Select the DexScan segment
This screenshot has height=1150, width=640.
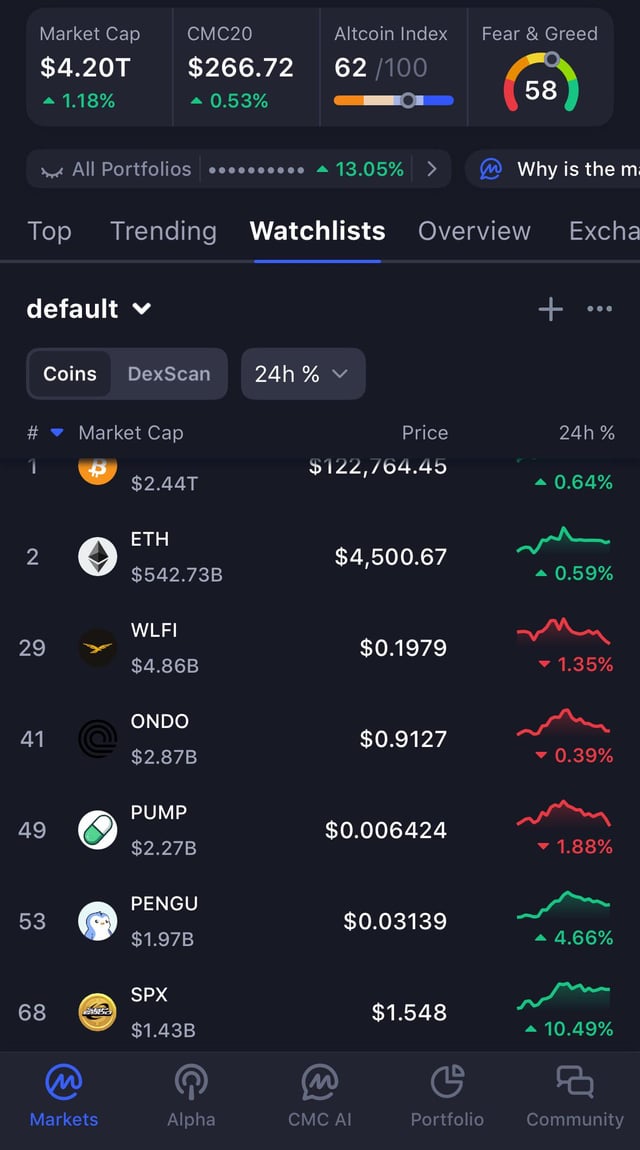(x=169, y=374)
